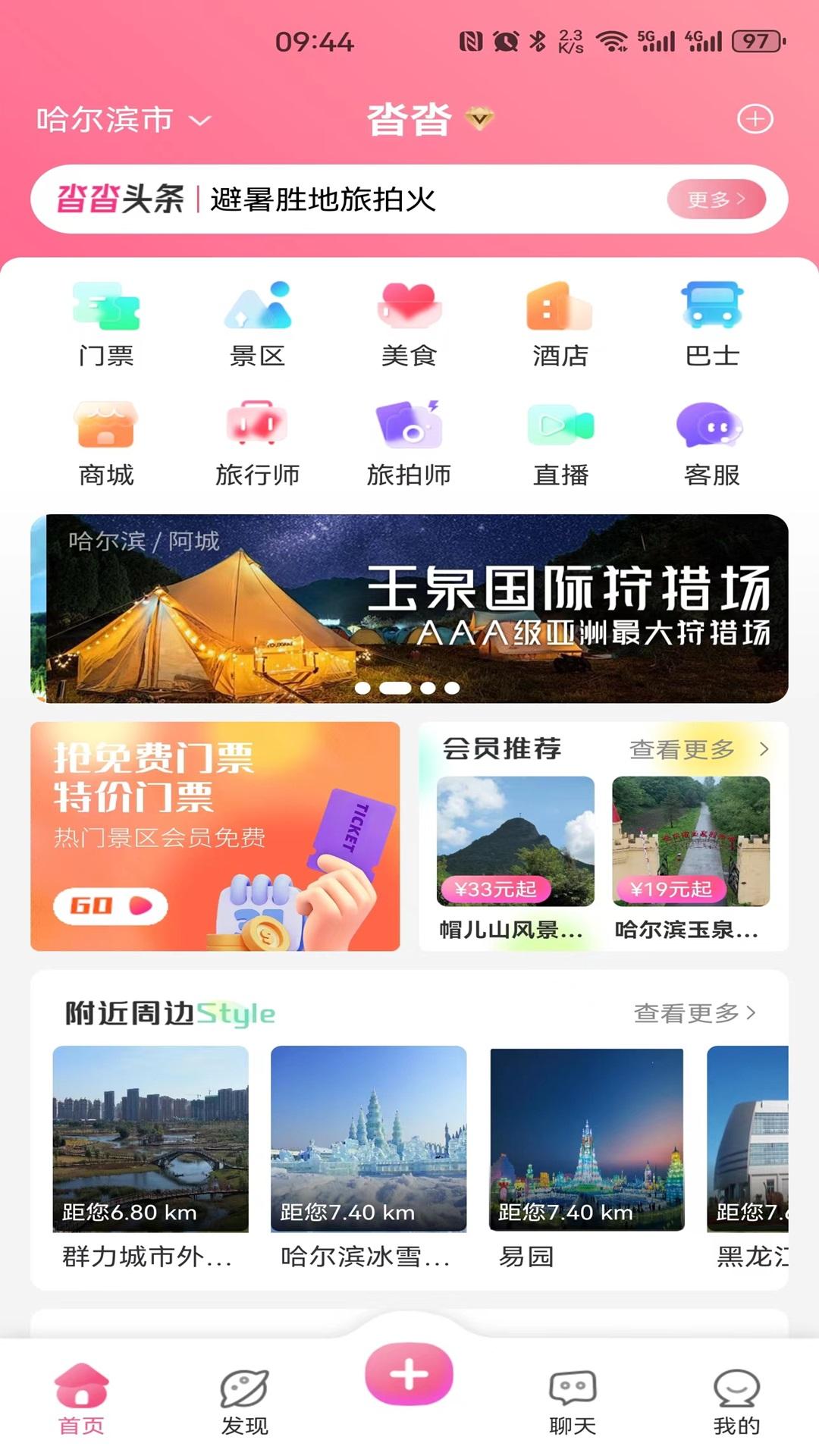Screen dimensions: 819x1456
Task: Switch to the 发现 tab
Action: pos(245,1403)
